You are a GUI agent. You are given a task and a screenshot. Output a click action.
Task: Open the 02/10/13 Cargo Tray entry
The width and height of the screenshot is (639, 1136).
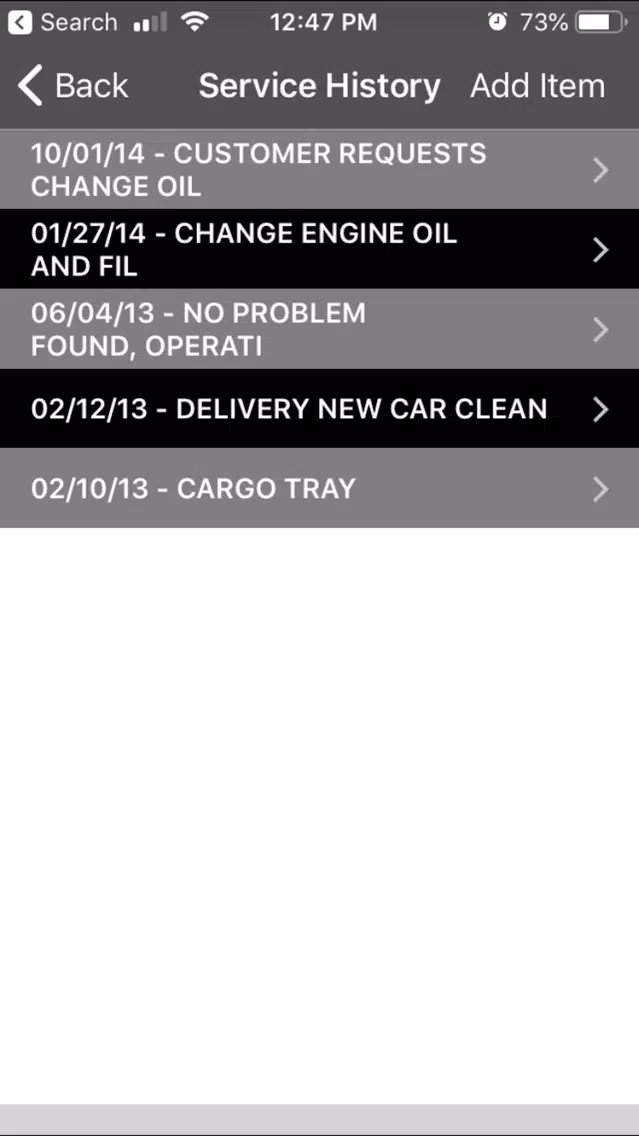320,488
